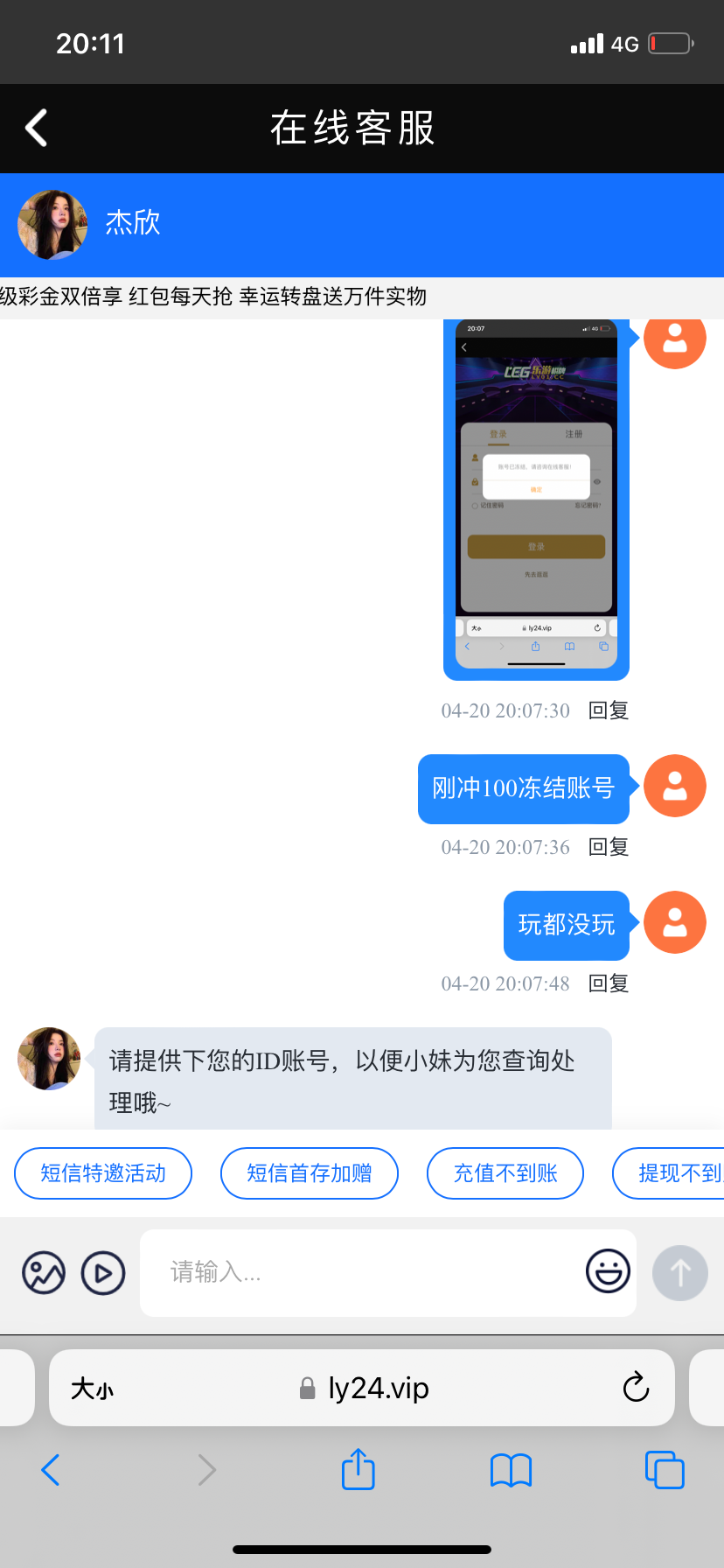The image size is (724, 1568).
Task: Focus the 请输入 message field
Action: click(x=359, y=1273)
